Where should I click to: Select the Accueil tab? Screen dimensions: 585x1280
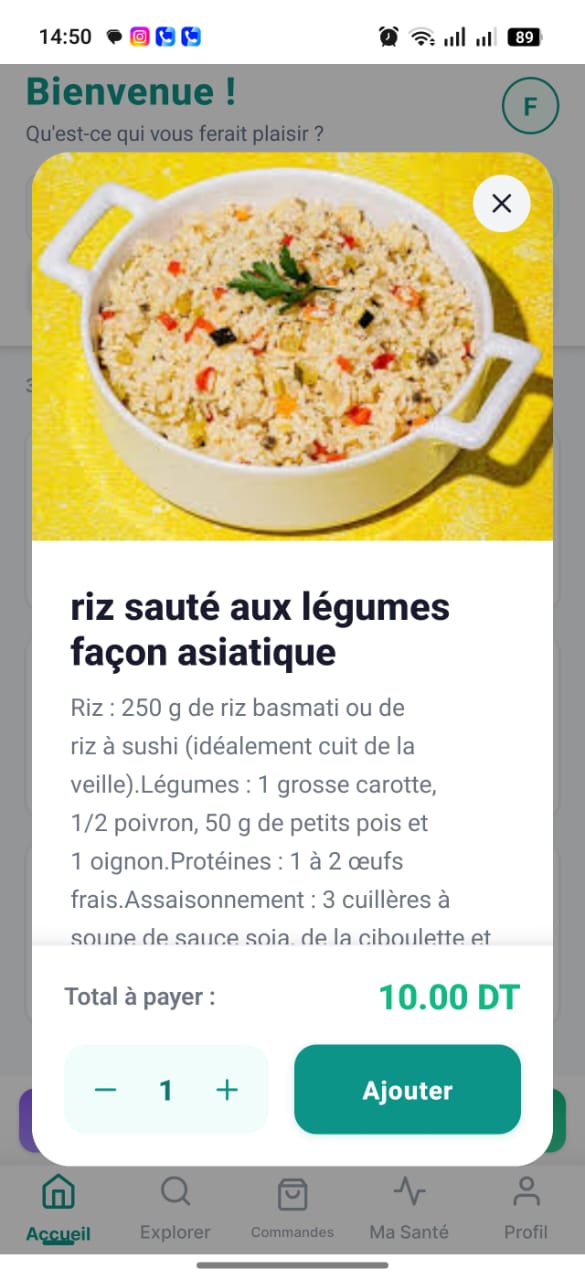pos(58,1209)
